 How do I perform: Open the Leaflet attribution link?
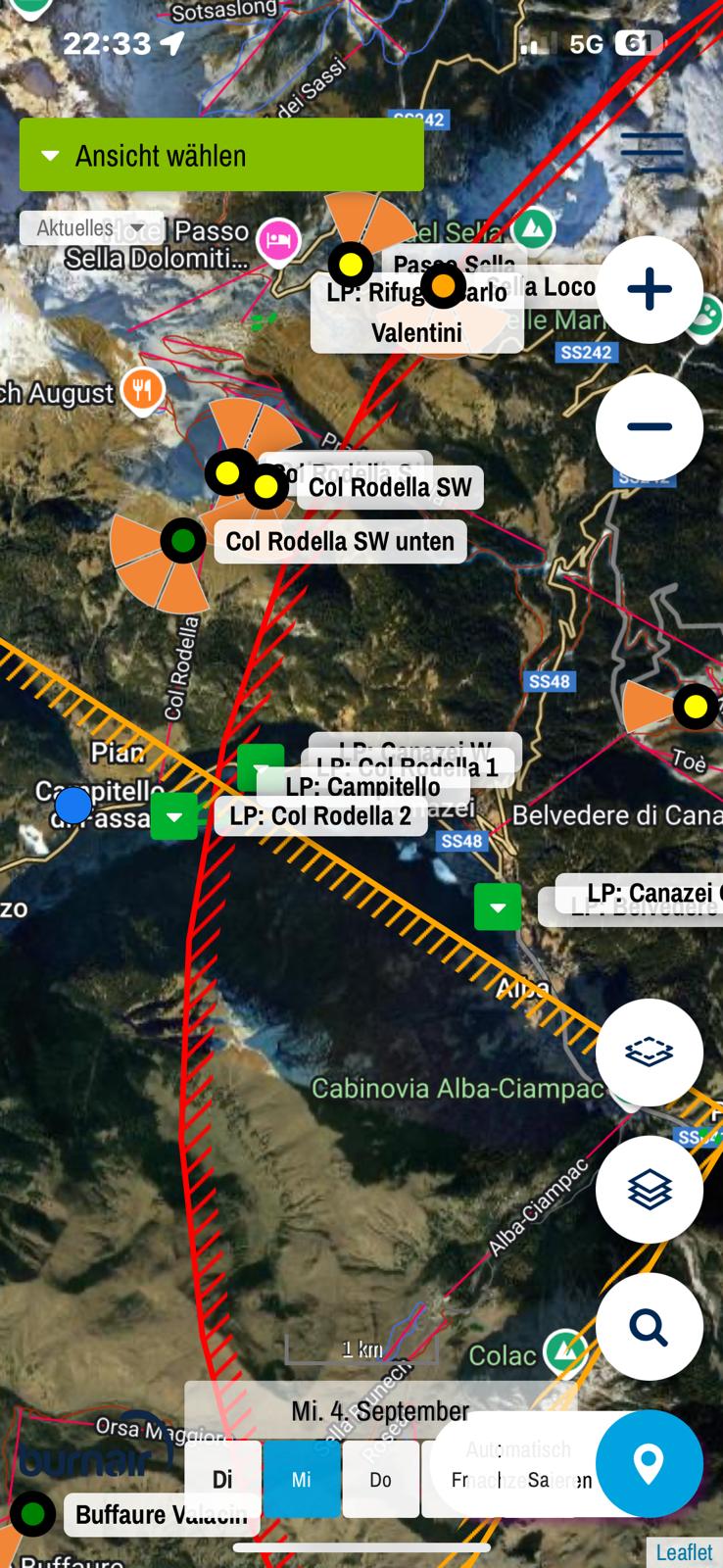click(684, 1552)
